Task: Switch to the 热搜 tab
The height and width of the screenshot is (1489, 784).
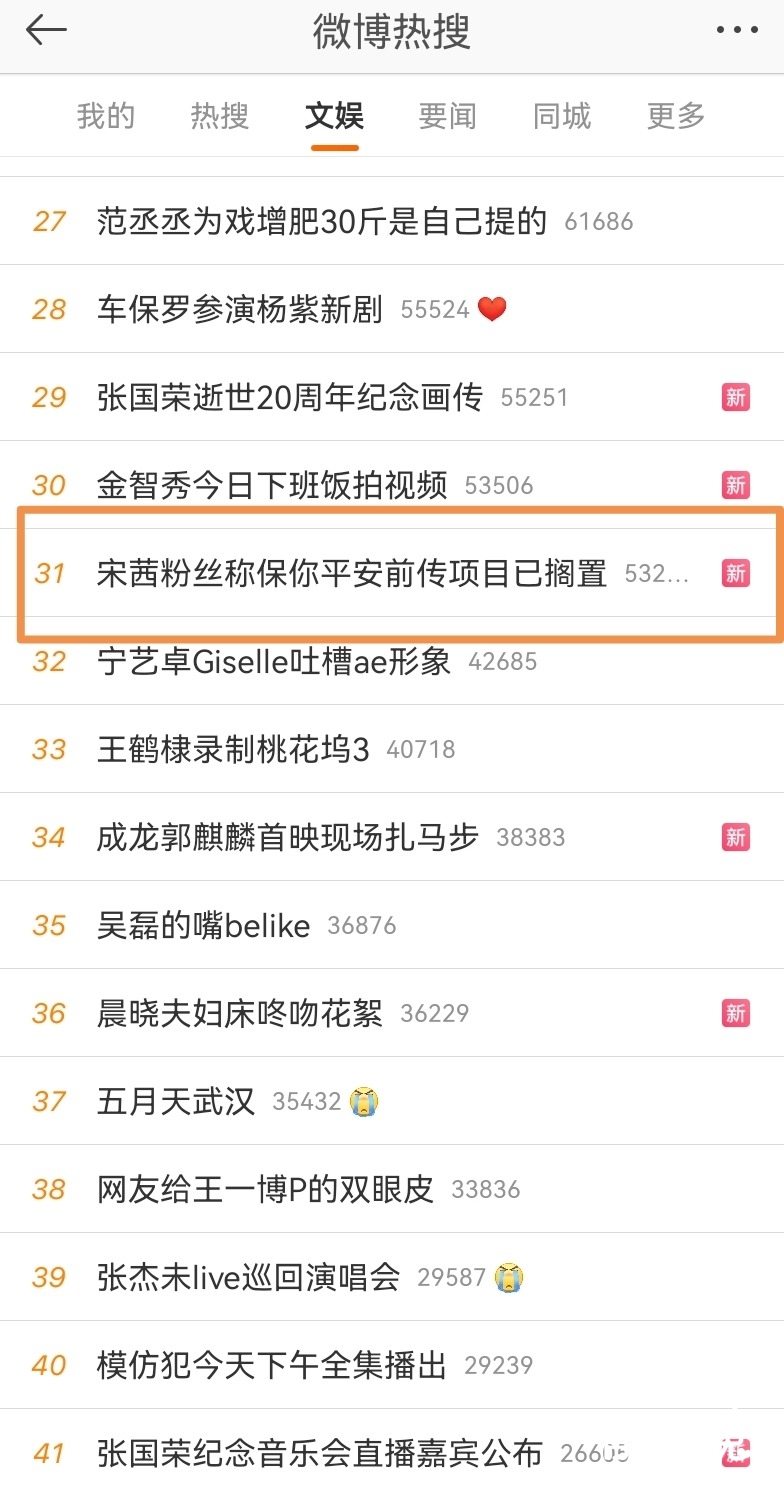Action: 220,116
